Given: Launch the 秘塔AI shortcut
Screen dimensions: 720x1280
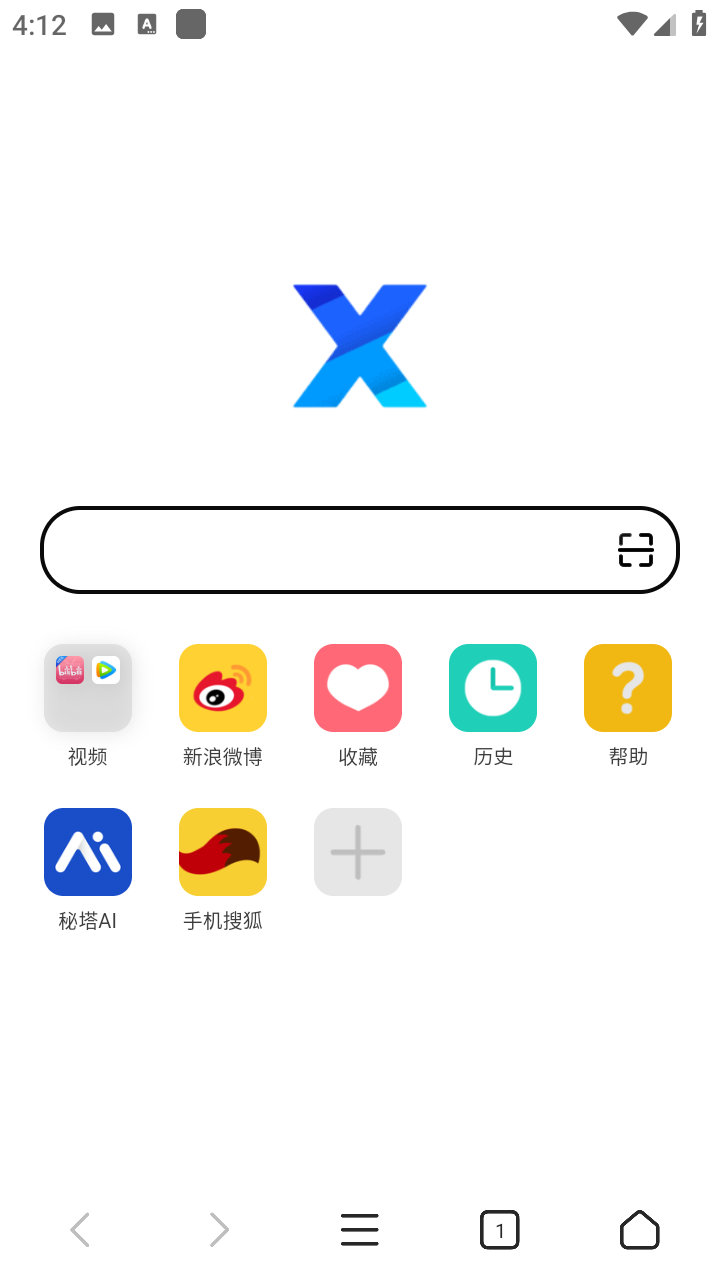Looking at the screenshot, I should click(88, 852).
